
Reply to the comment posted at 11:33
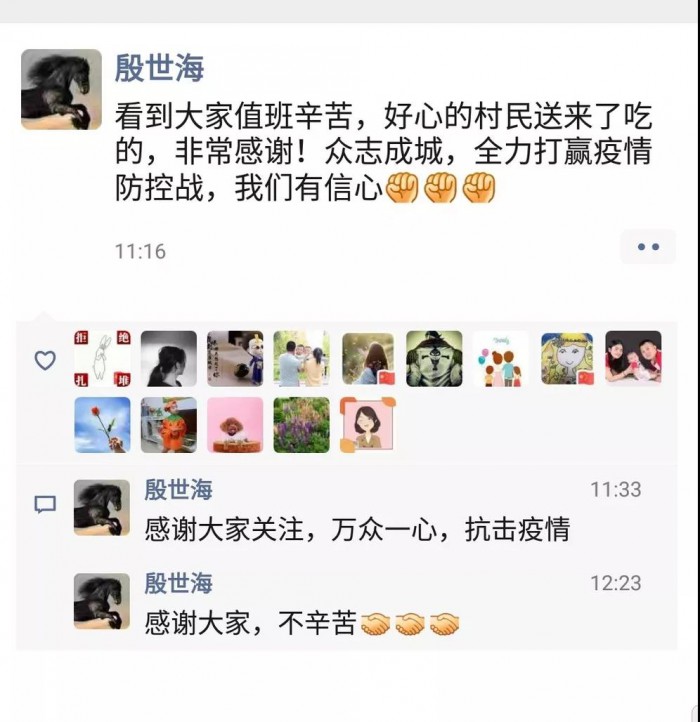pyautogui.click(x=357, y=529)
